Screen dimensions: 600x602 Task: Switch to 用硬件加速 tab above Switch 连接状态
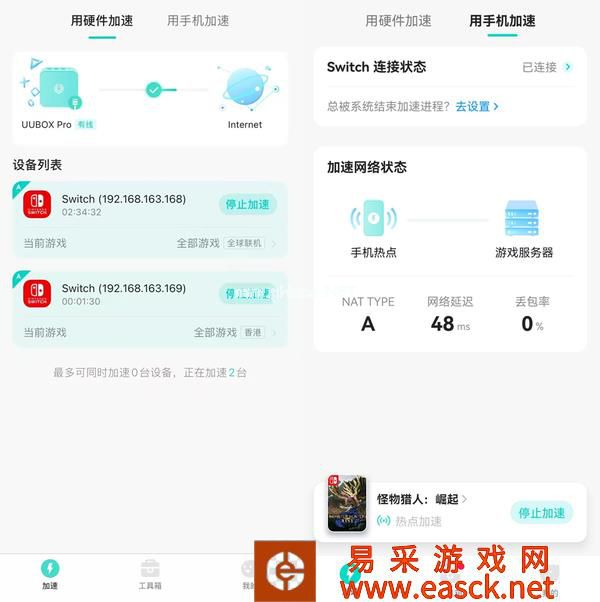click(x=398, y=20)
